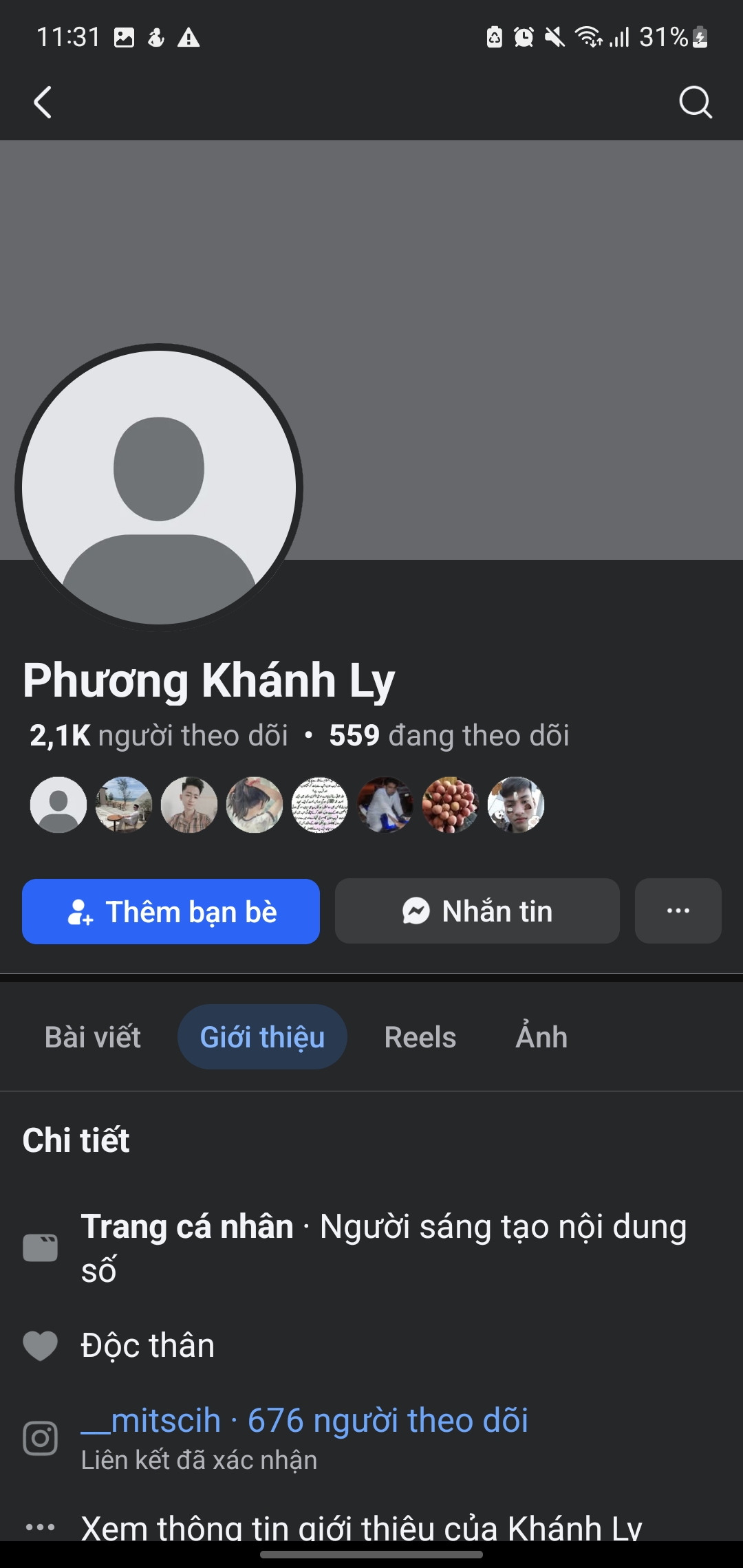
Task: Open search from the top bar
Action: coord(695,102)
